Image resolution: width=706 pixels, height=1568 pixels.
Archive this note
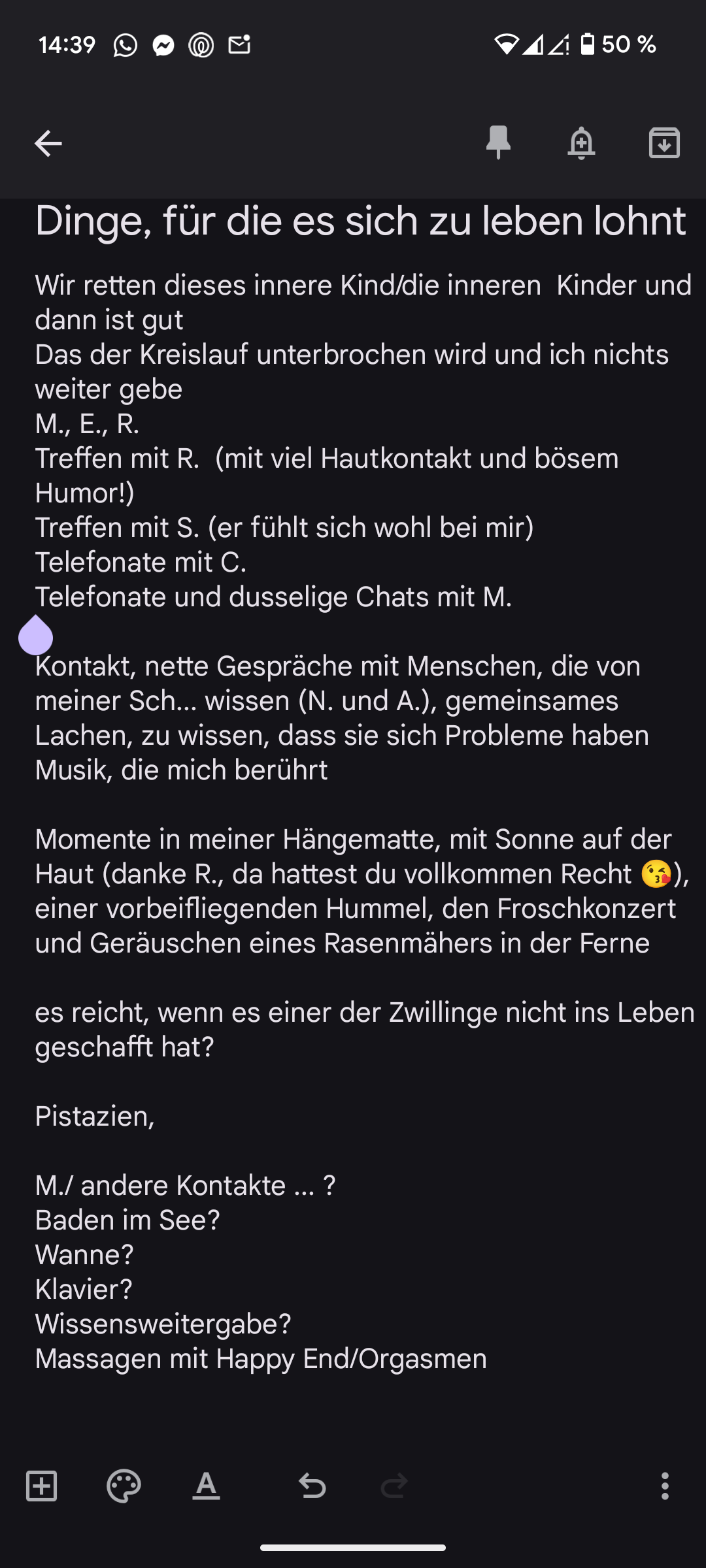point(664,143)
